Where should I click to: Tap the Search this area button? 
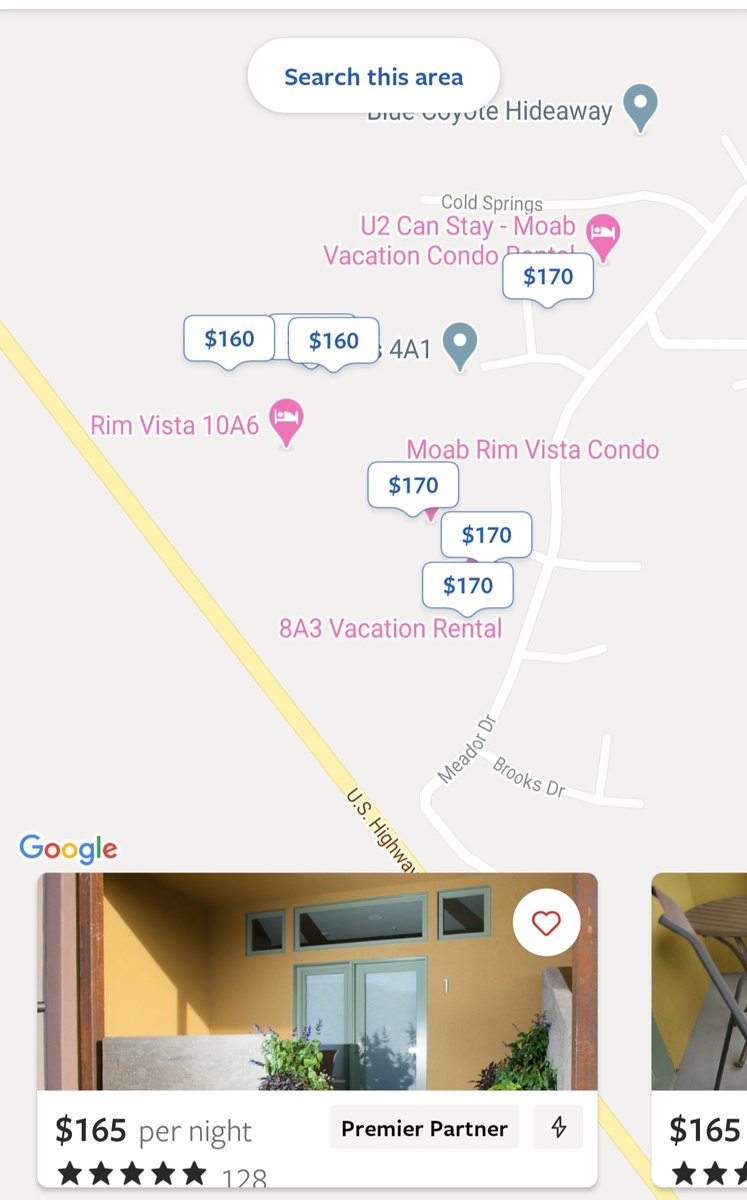click(373, 77)
